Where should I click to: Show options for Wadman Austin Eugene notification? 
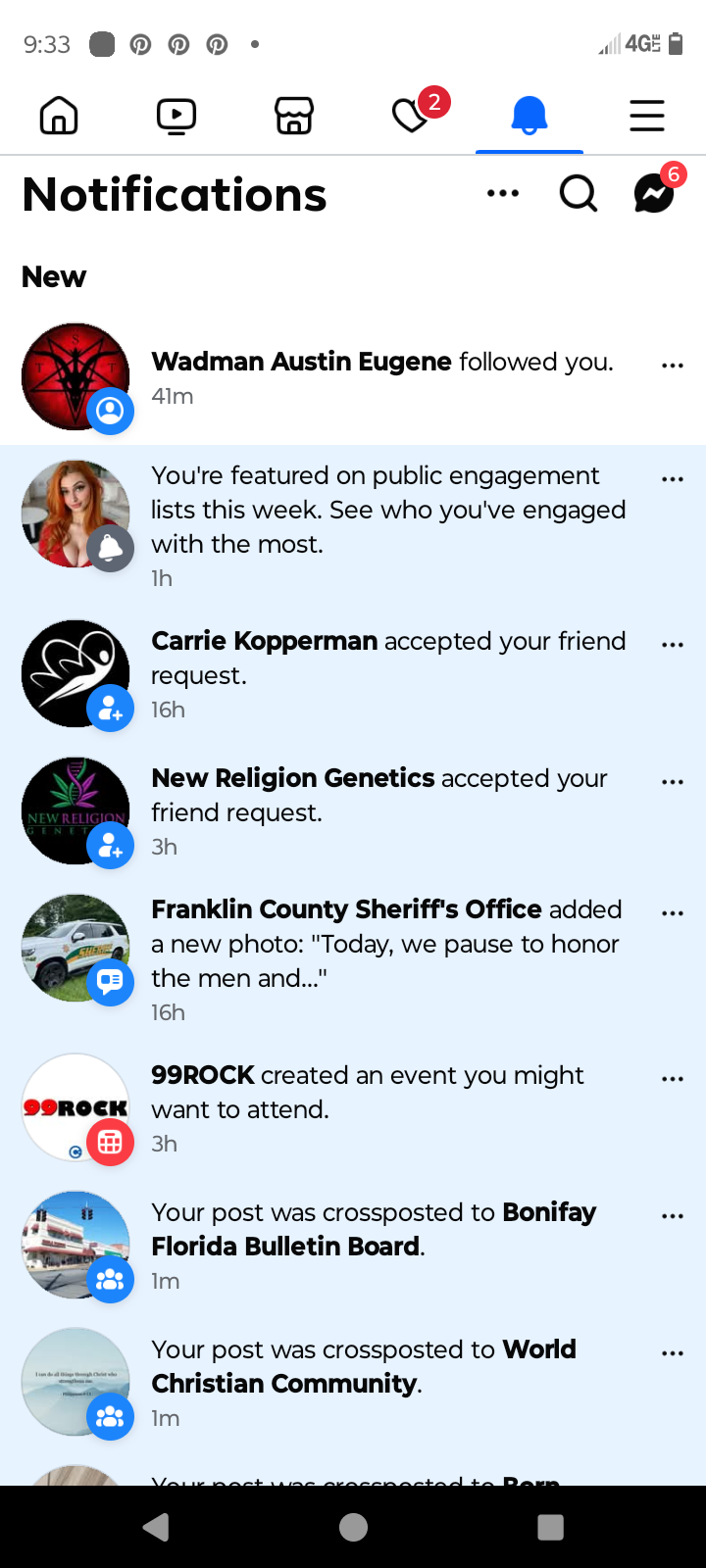tap(673, 366)
